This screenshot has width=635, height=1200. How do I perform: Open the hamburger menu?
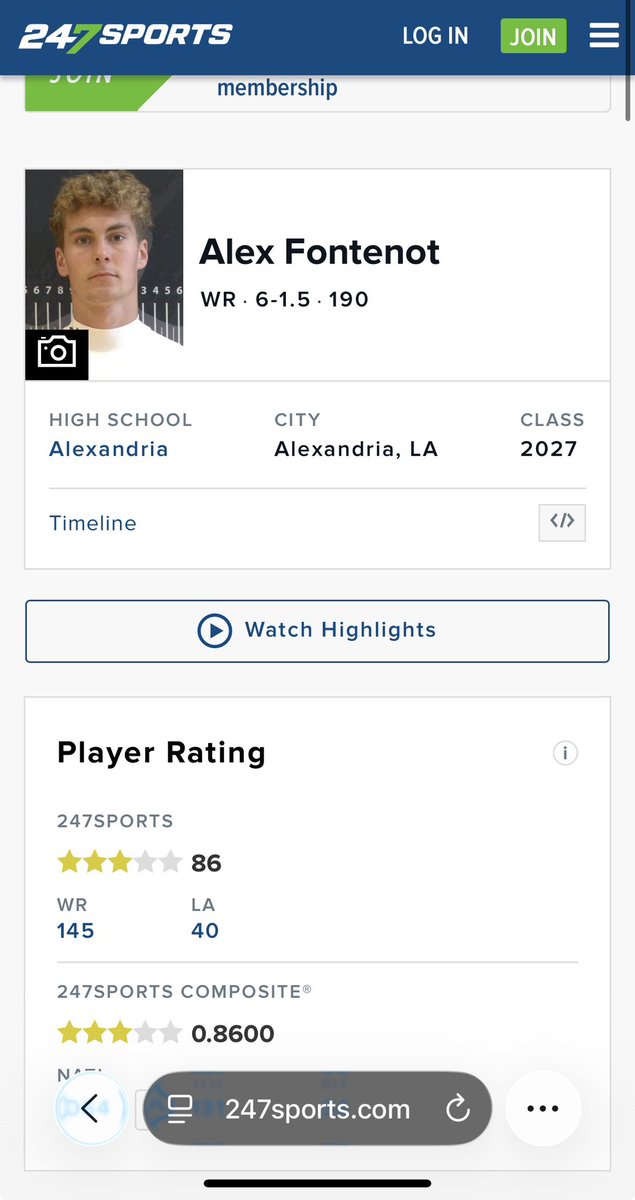click(604, 36)
